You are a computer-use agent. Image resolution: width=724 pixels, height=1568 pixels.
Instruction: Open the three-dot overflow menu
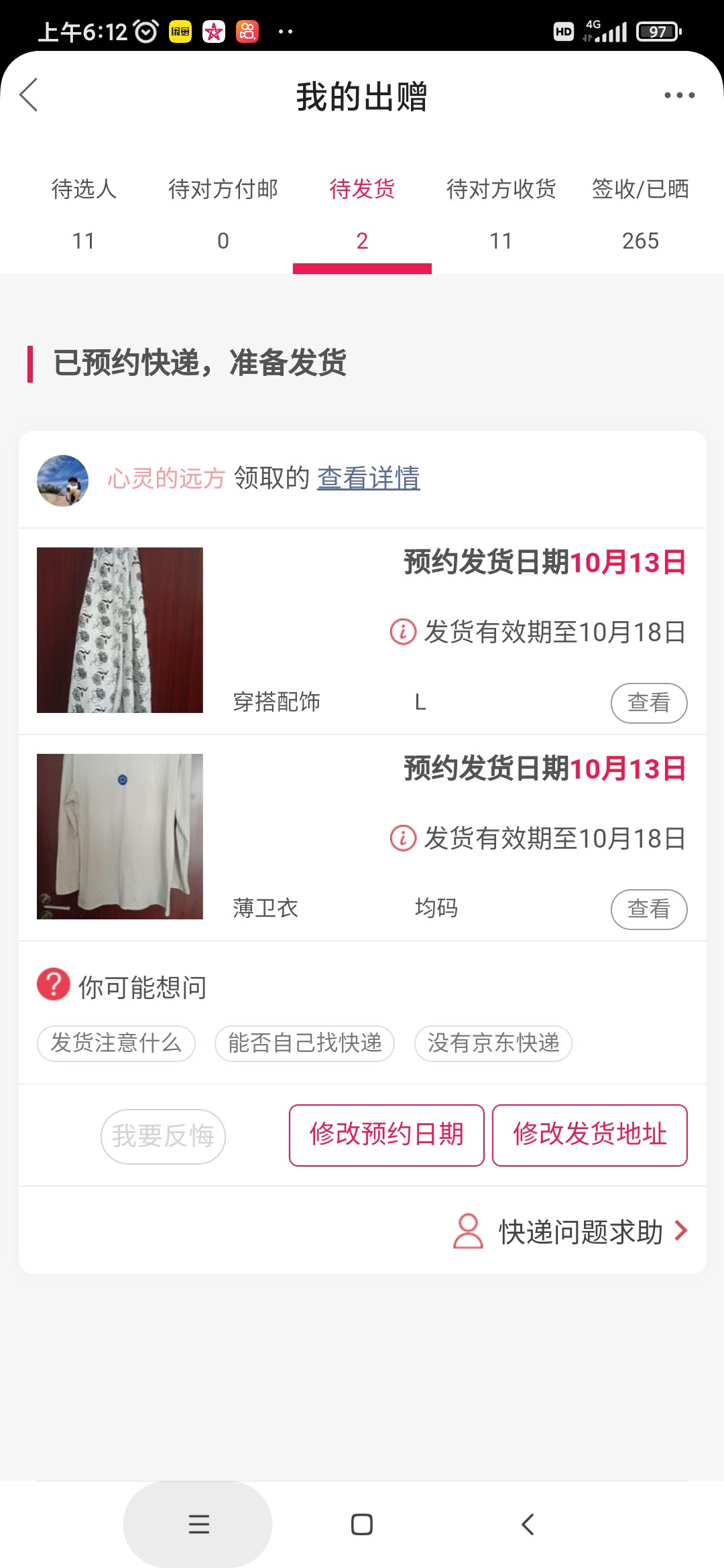(x=679, y=95)
